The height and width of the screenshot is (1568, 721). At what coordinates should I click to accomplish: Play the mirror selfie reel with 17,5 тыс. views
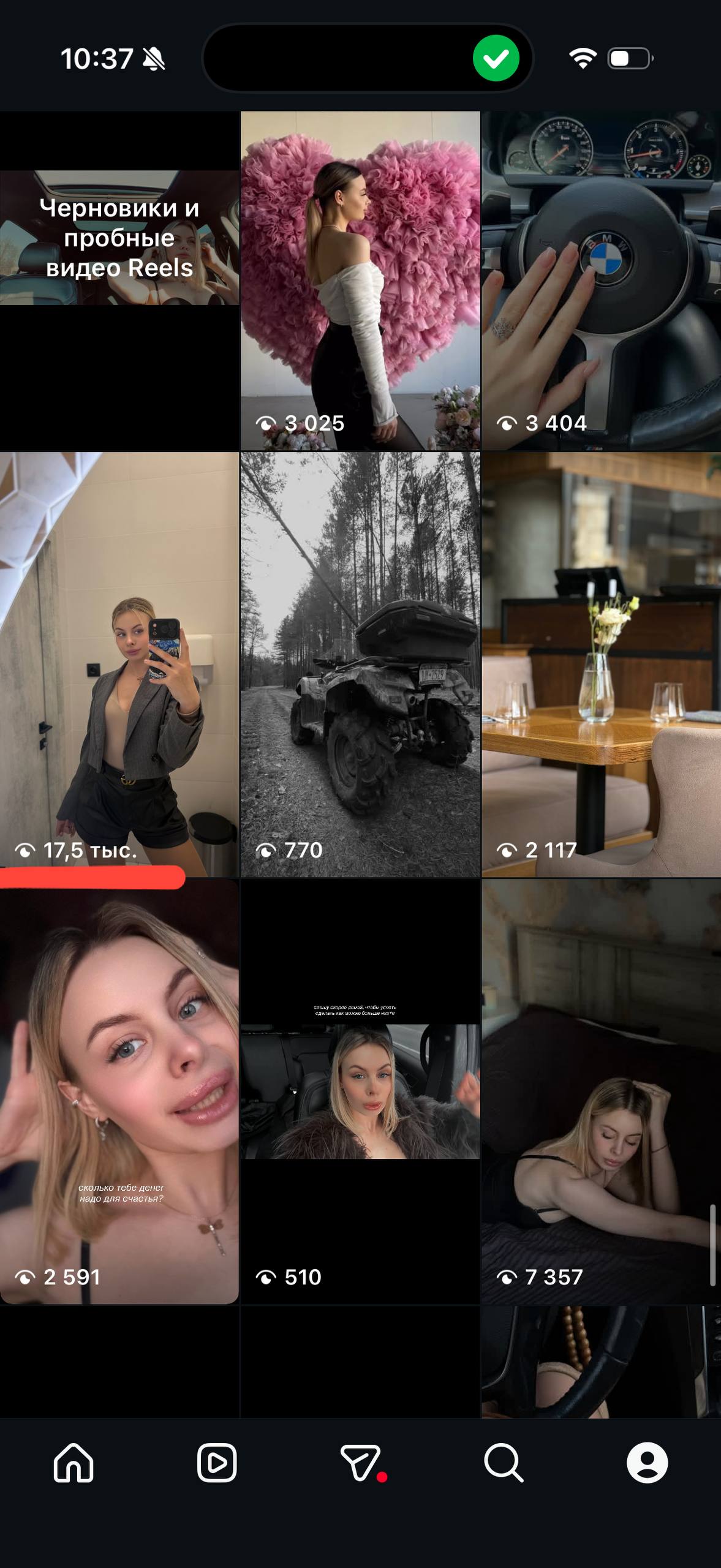[119, 665]
